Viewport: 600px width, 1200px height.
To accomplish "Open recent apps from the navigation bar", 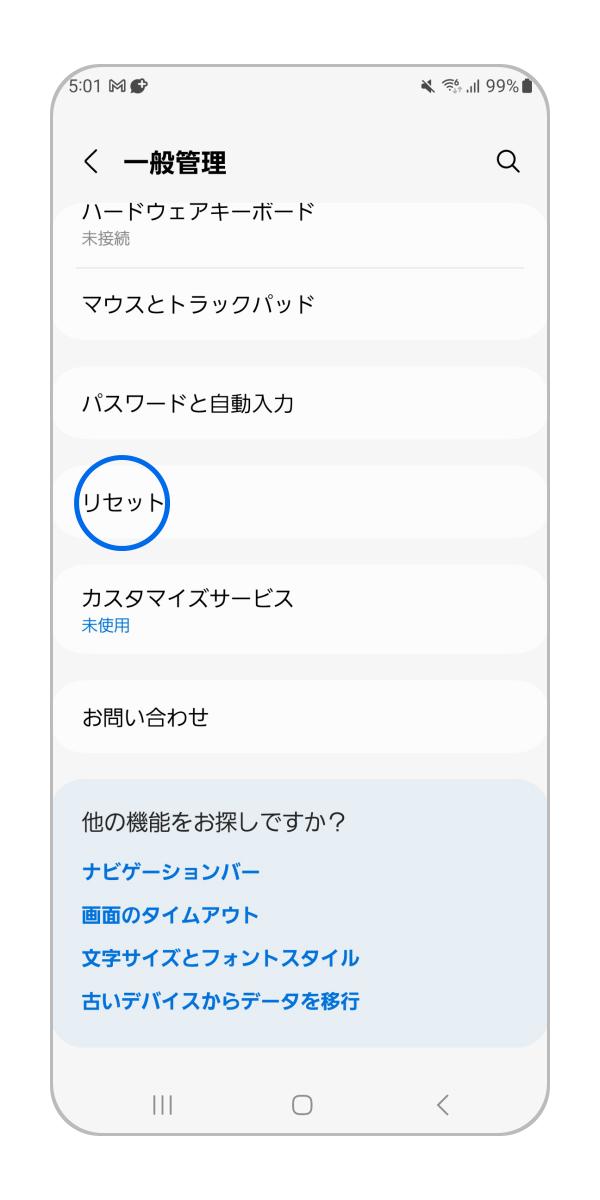I will pos(162,1104).
